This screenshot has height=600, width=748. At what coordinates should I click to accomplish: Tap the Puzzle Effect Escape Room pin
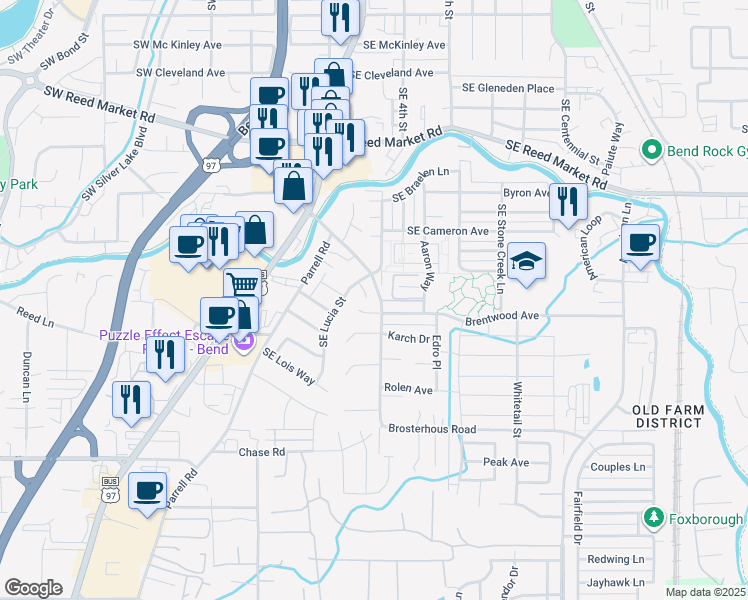244,345
